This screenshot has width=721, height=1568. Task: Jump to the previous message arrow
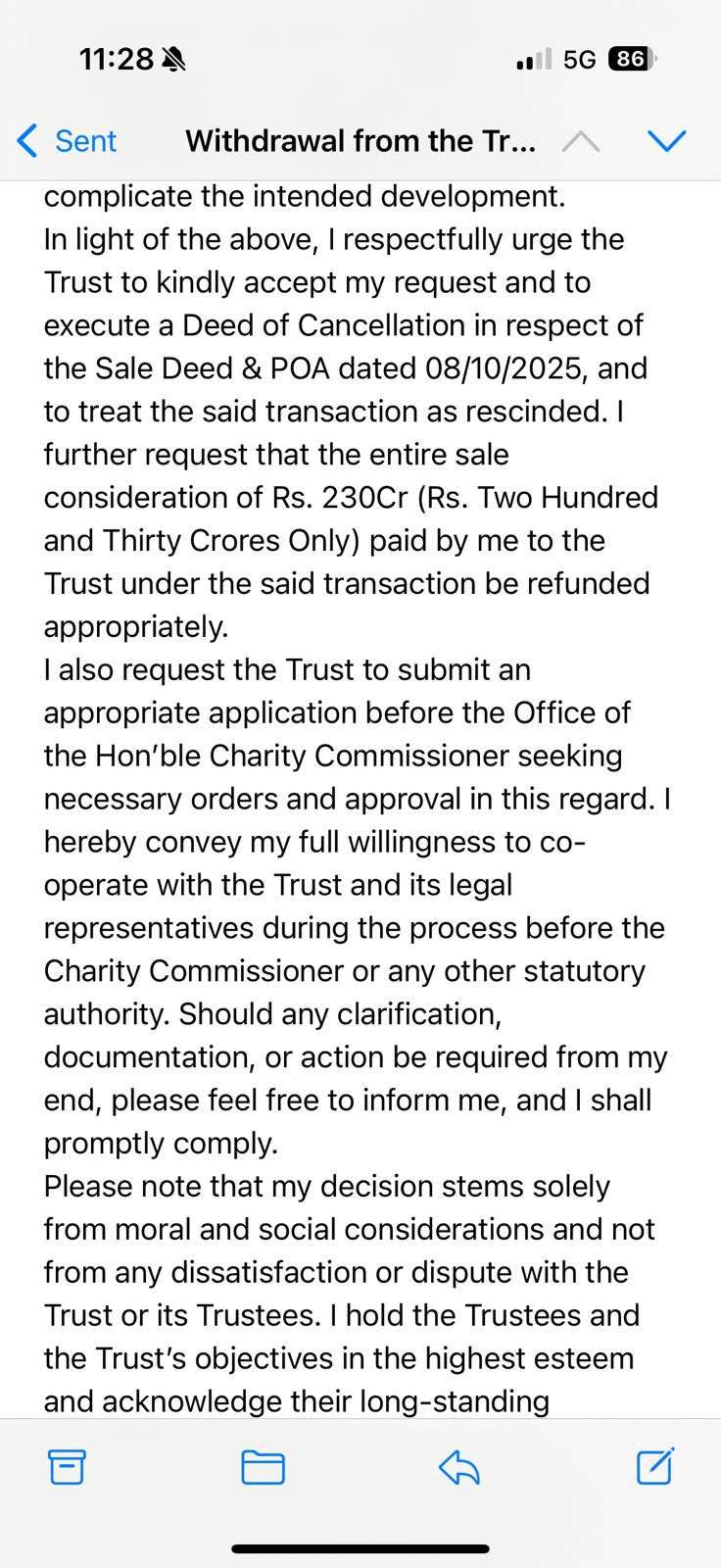(x=581, y=141)
